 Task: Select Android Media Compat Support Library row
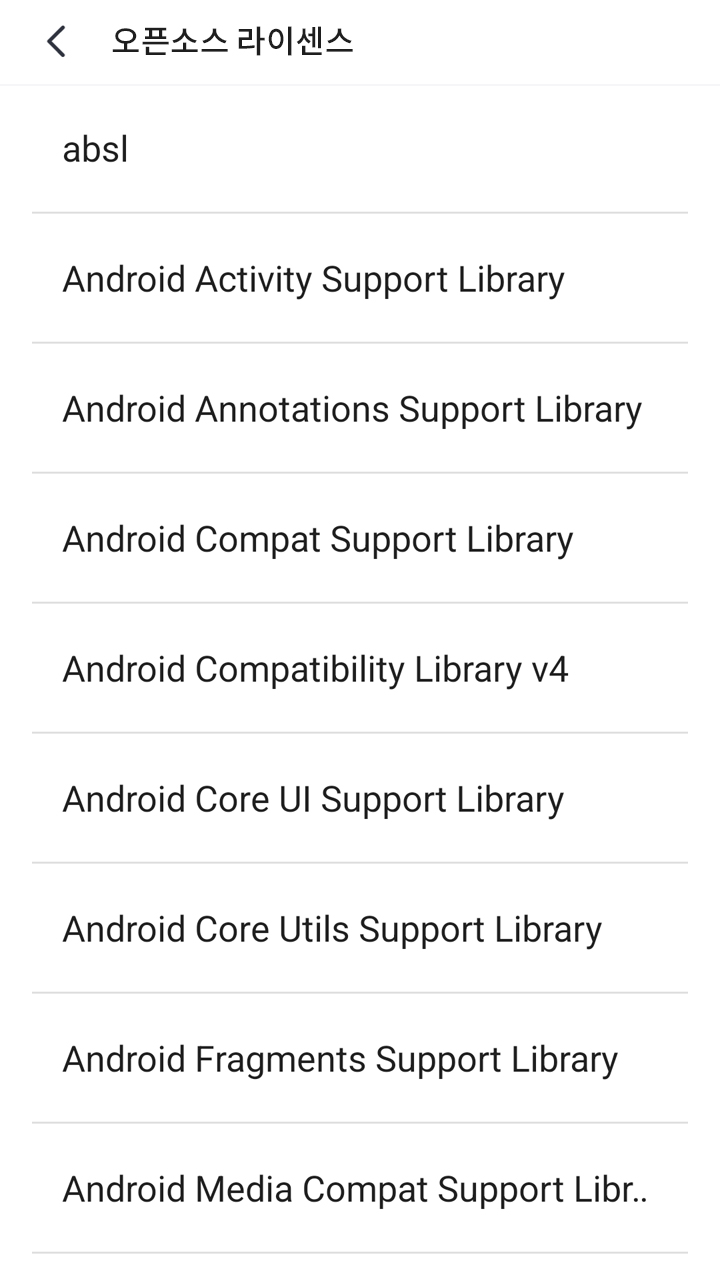(x=355, y=1190)
